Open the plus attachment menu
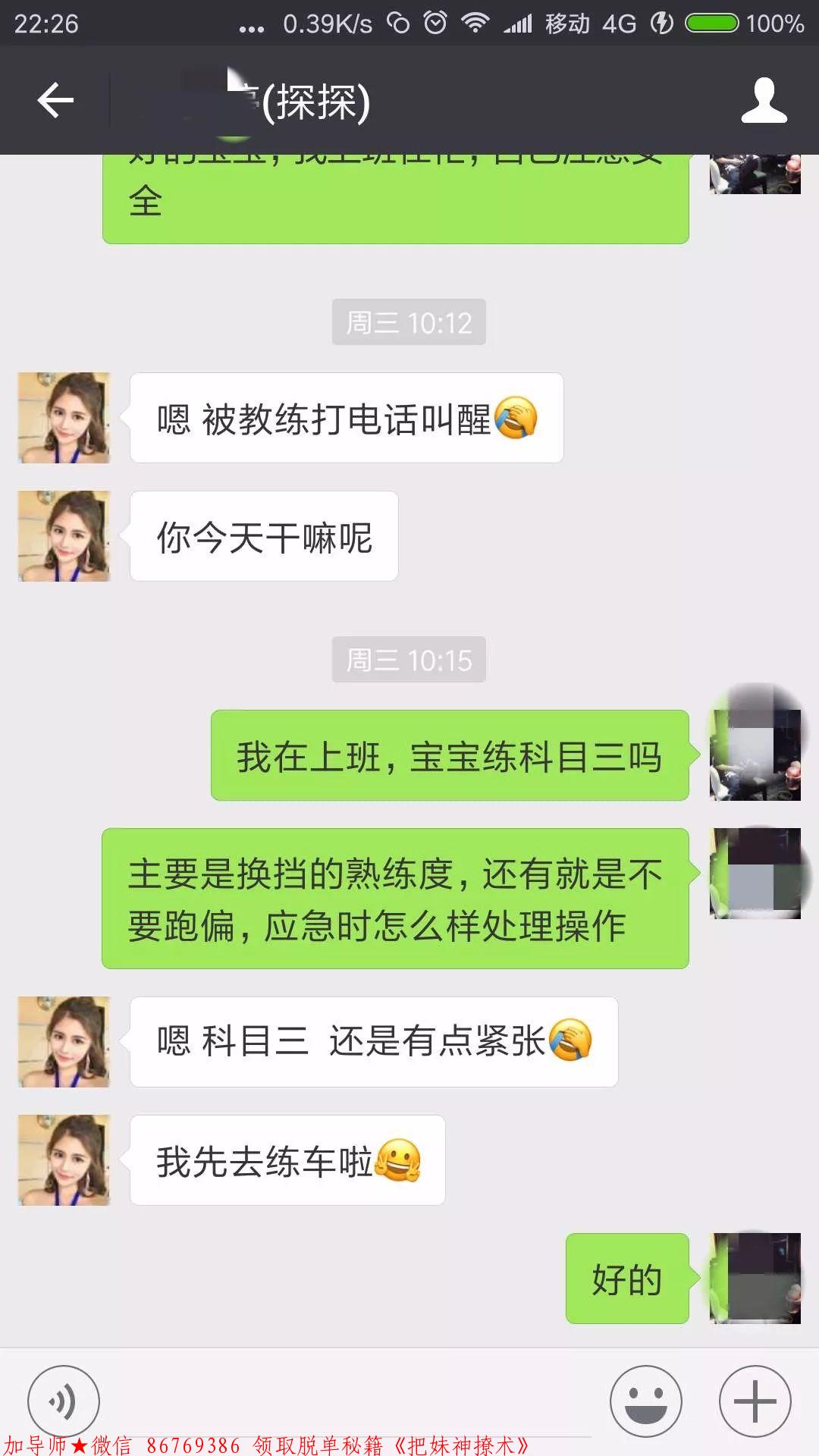819x1456 pixels. point(755,1401)
